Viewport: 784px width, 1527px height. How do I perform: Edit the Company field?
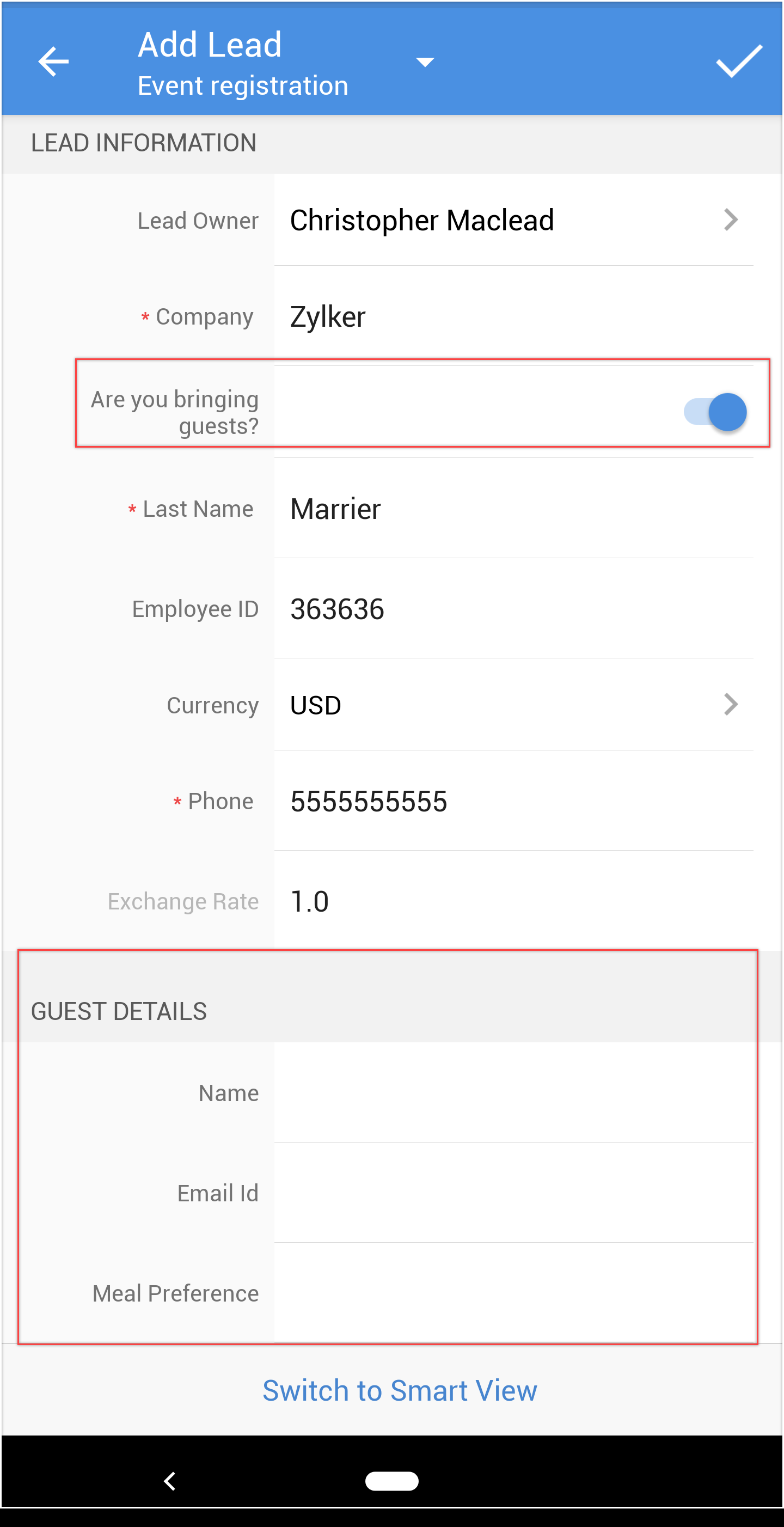pos(513,316)
